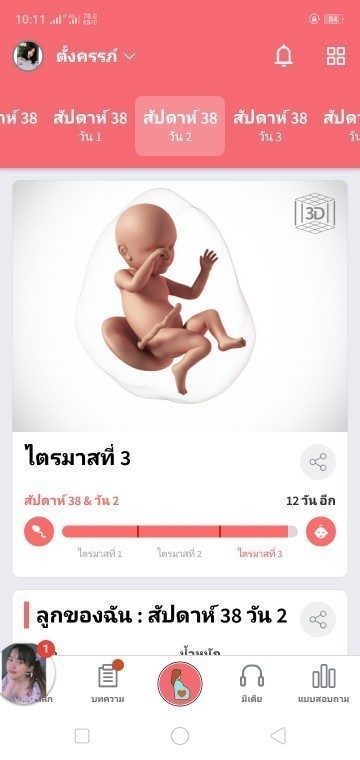Open the floating chat head avatar
The image size is (360, 760).
click(x=27, y=674)
